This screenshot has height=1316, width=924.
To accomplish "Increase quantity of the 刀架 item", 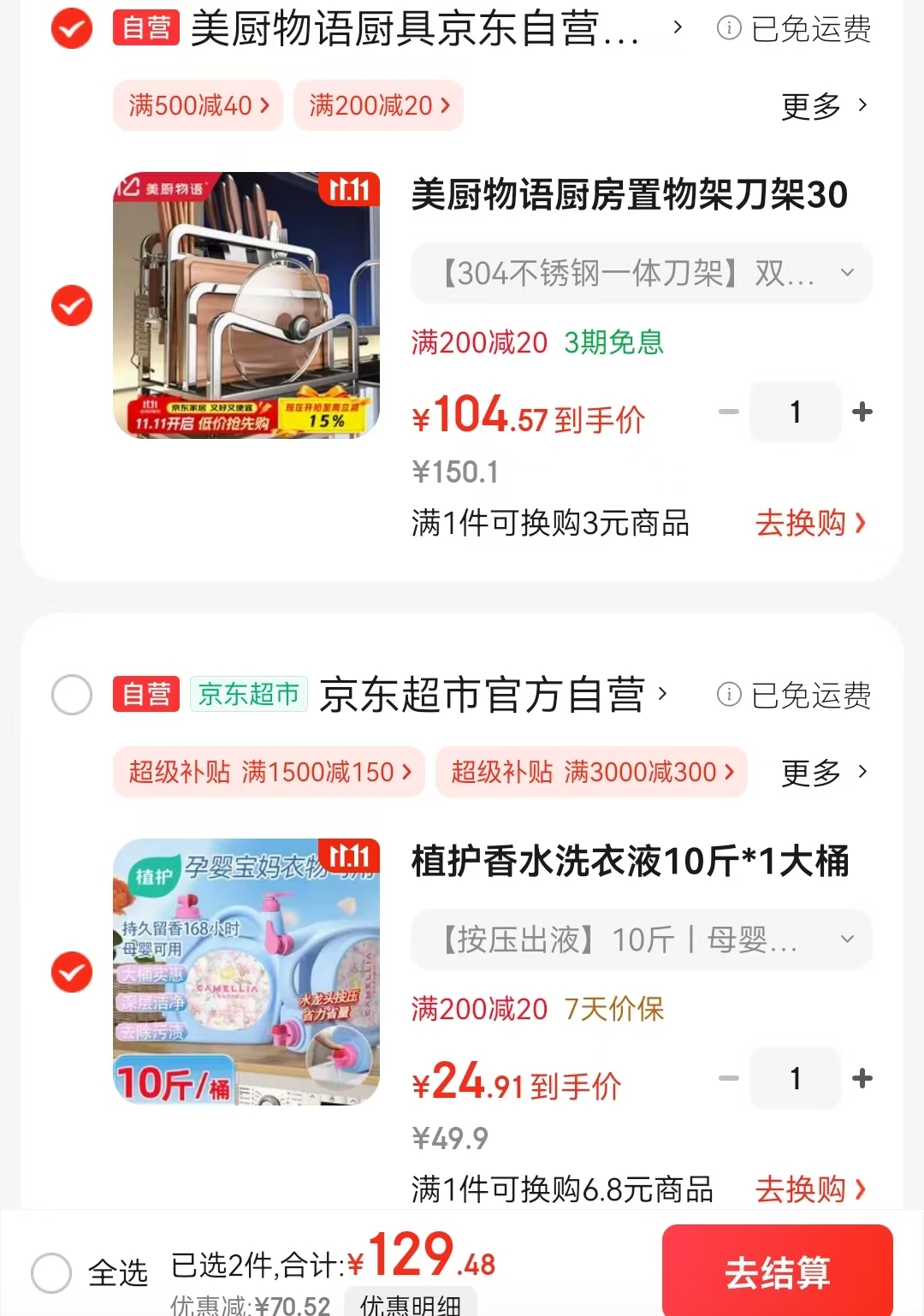I will tap(862, 412).
